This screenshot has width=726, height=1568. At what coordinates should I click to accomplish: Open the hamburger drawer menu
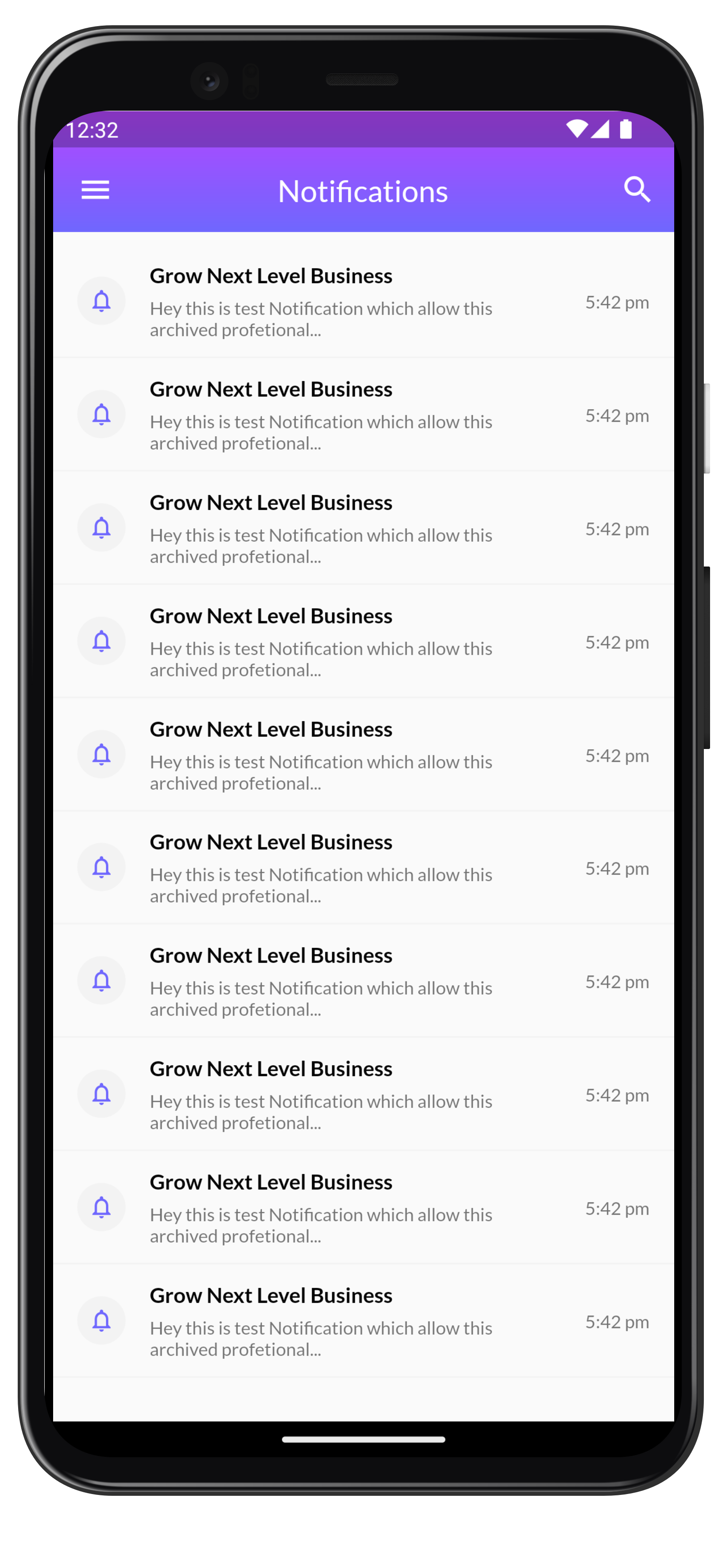click(x=96, y=190)
